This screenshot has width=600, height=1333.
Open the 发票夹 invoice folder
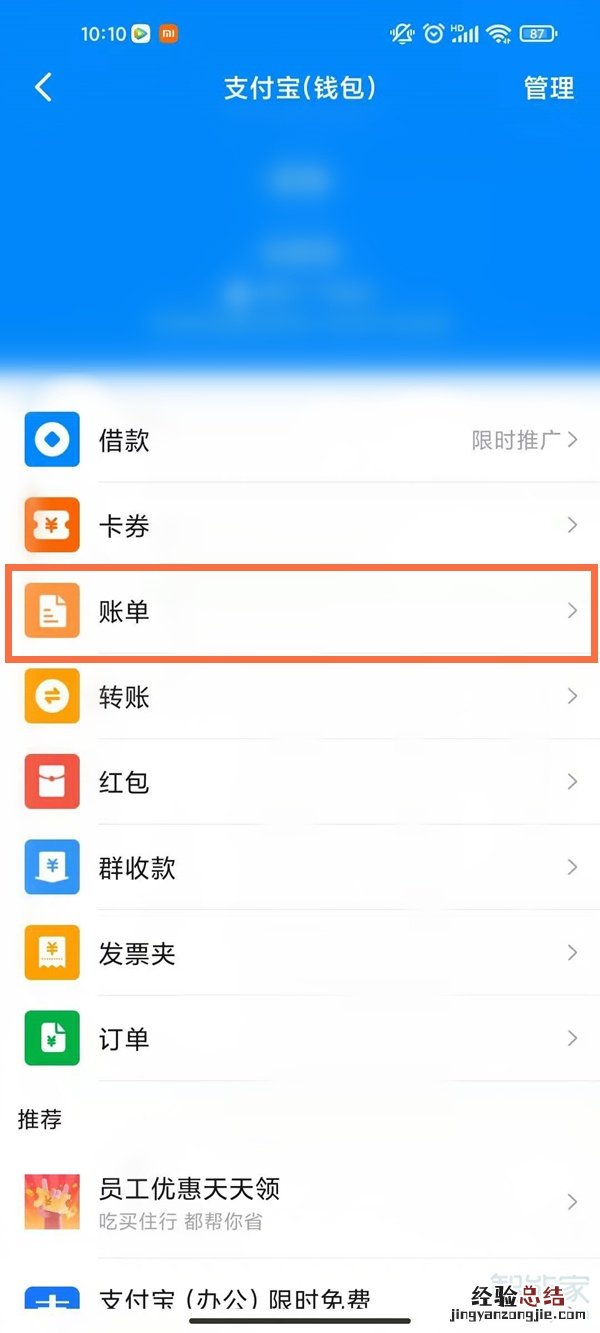[x=300, y=953]
